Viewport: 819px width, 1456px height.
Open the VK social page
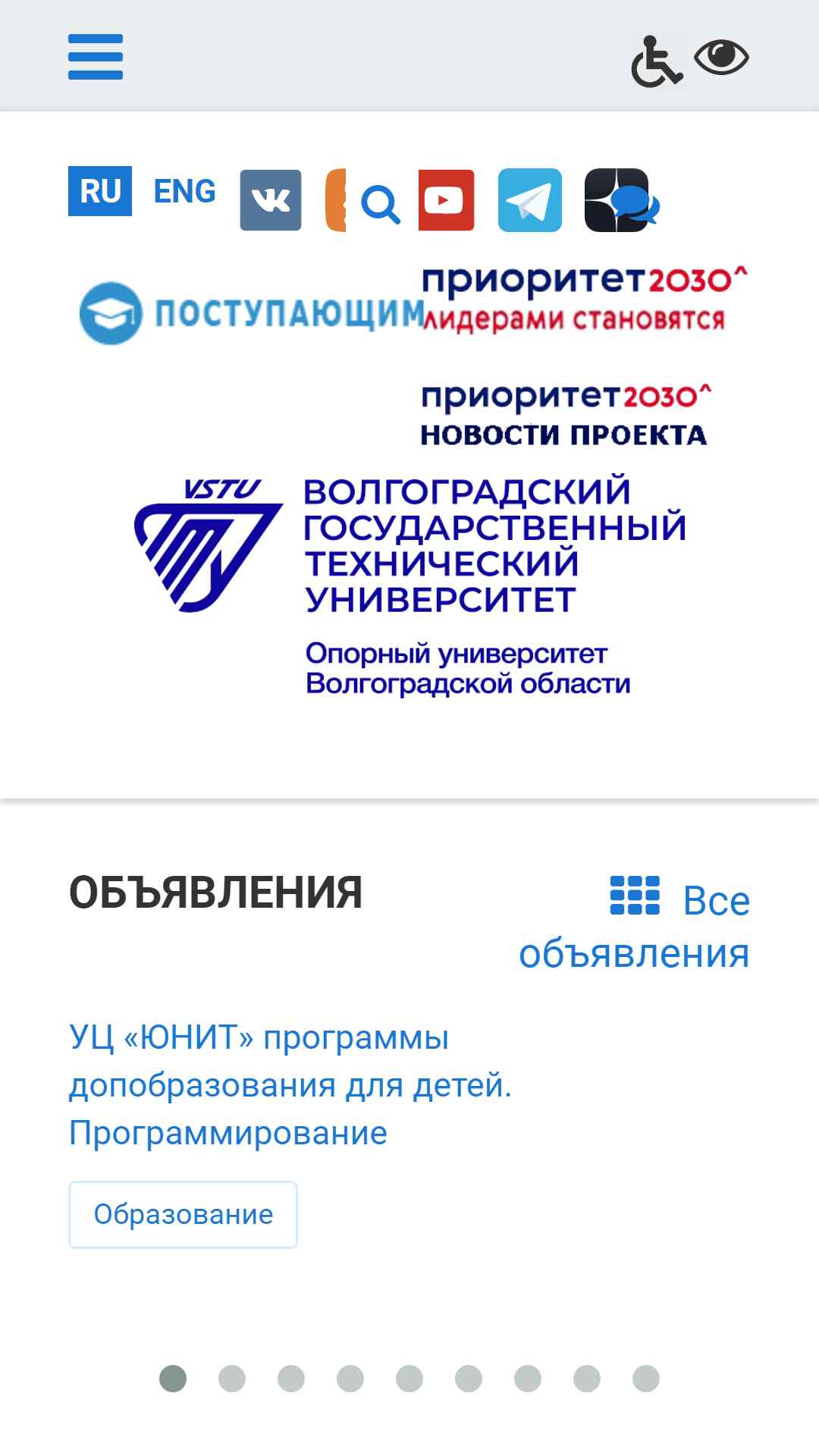(x=271, y=200)
